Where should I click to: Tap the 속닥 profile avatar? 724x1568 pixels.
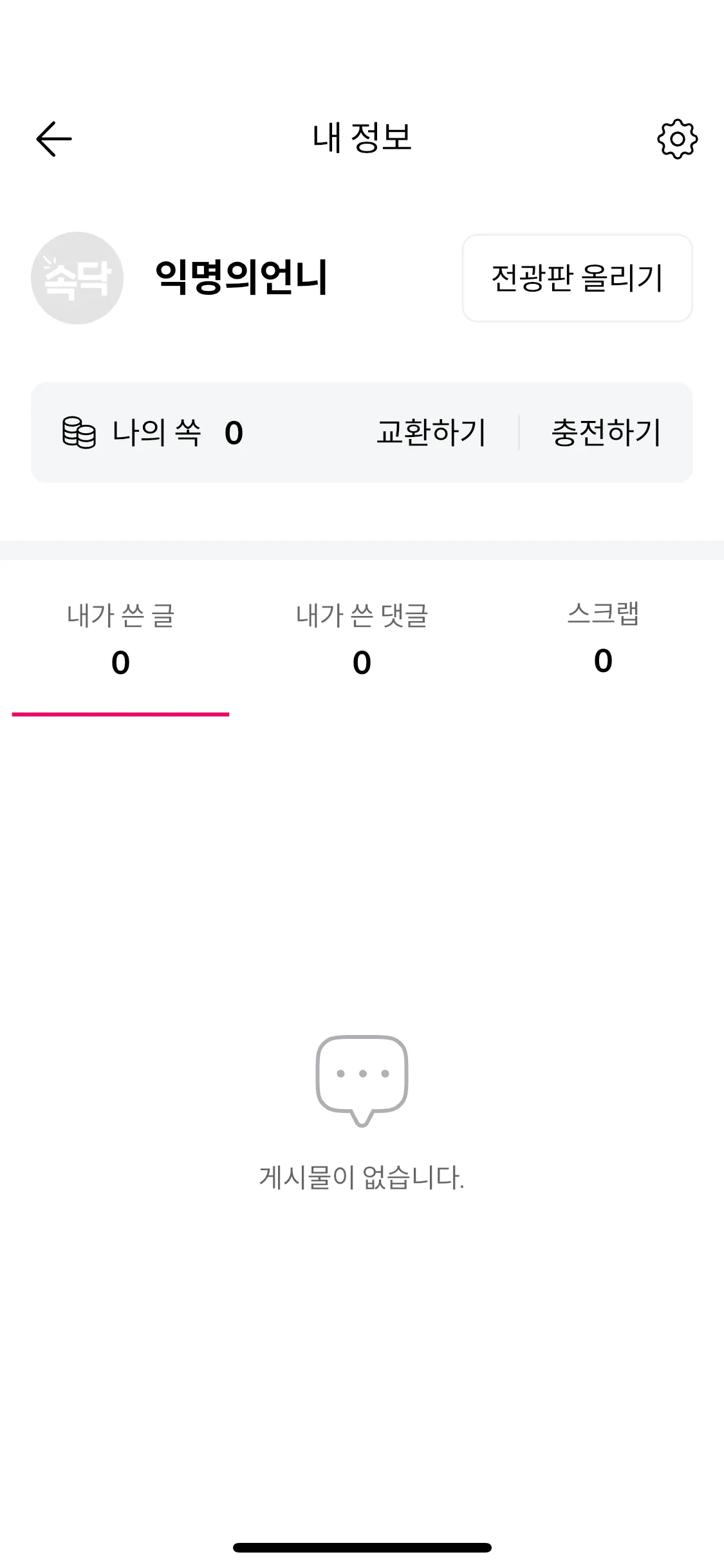77,278
